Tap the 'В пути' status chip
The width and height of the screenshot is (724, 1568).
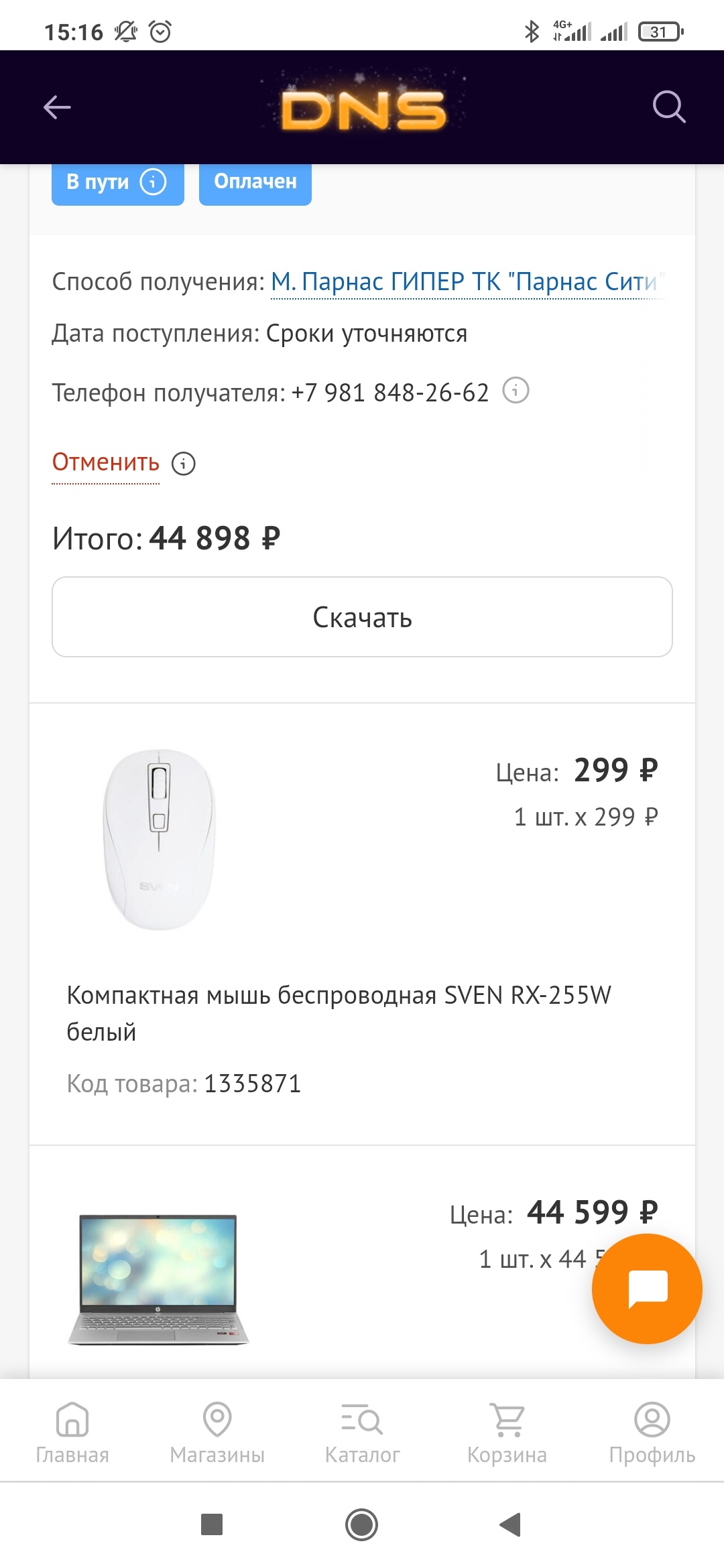point(117,182)
